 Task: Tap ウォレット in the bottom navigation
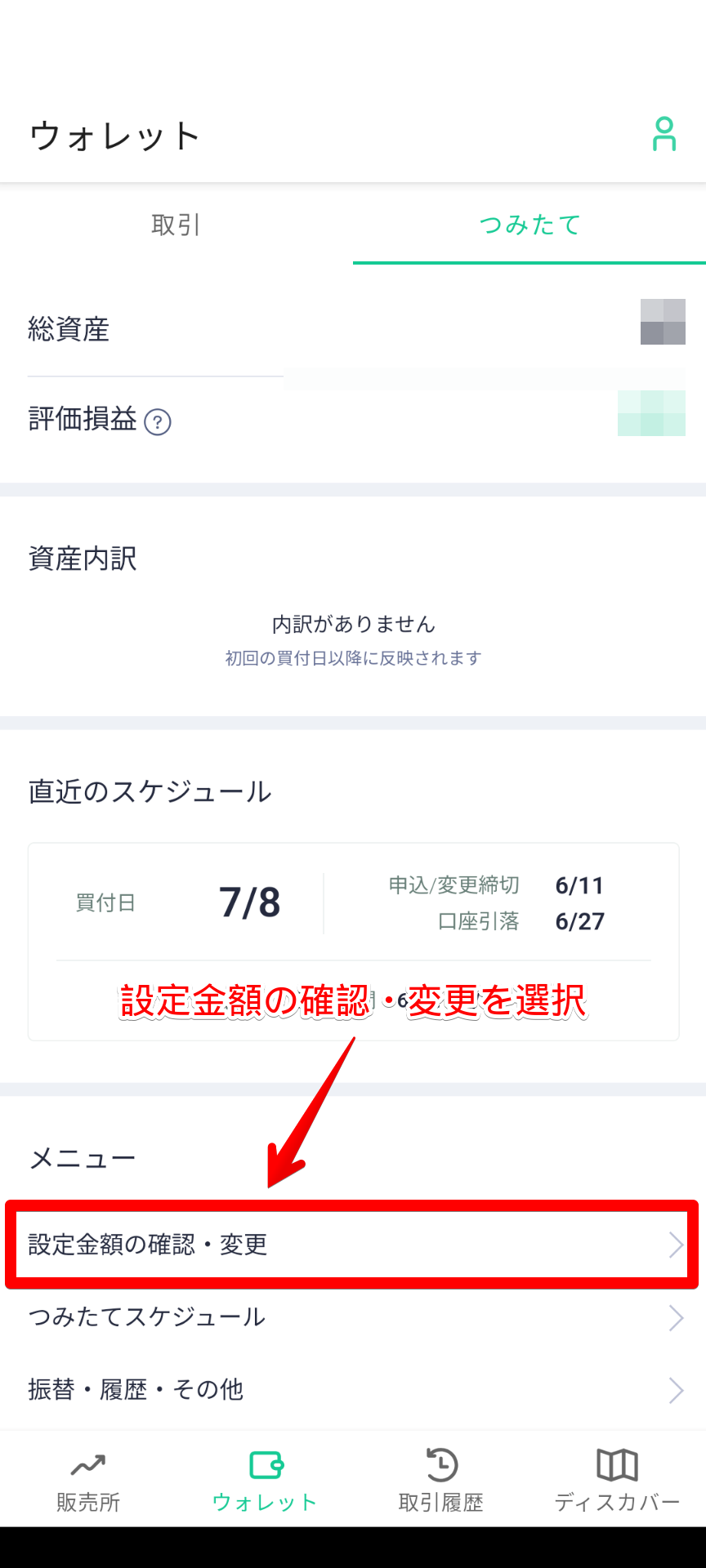(x=265, y=1481)
